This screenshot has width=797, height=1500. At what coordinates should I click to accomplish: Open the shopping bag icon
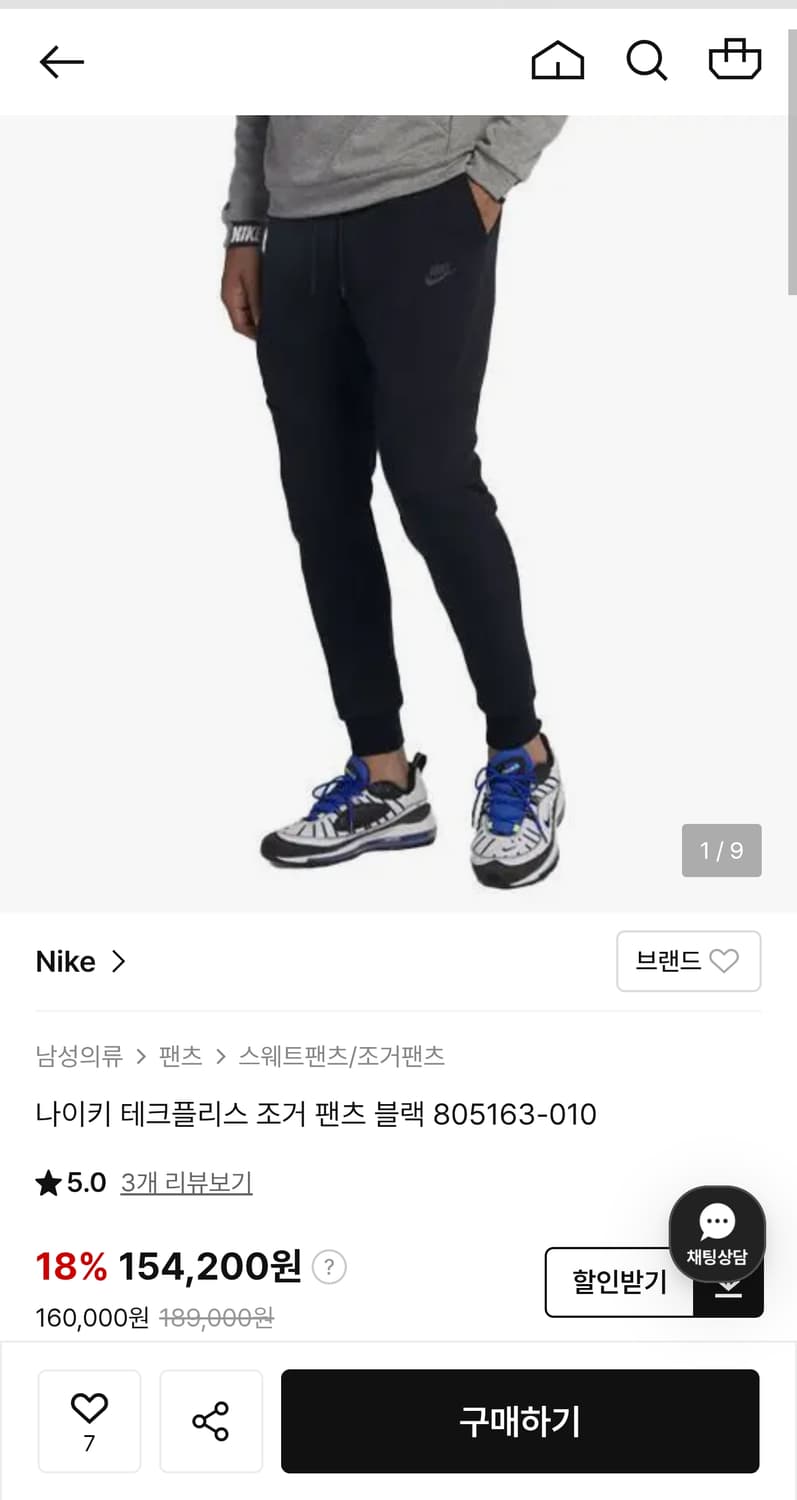point(734,59)
